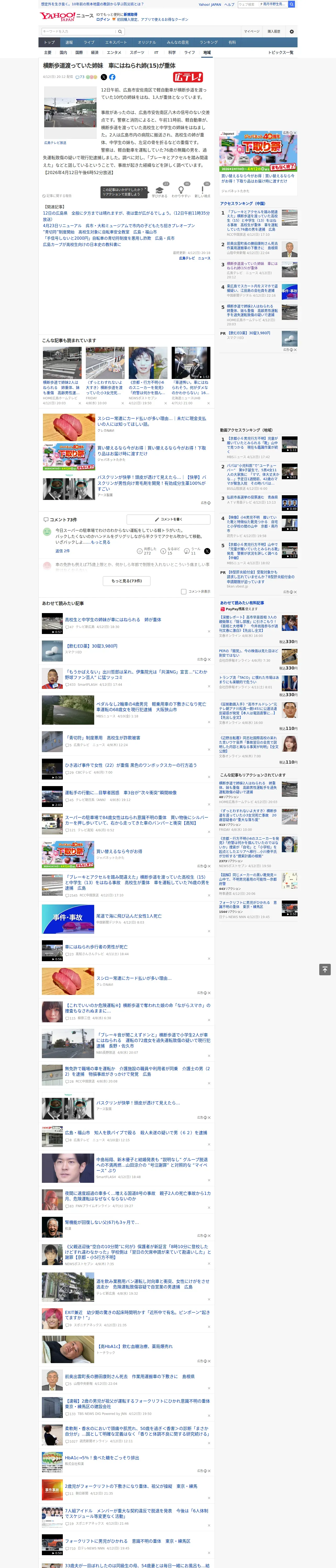This screenshot has height=1568, width=336.
Task: React 学びがある to the article
Action: pyautogui.click(x=160, y=192)
